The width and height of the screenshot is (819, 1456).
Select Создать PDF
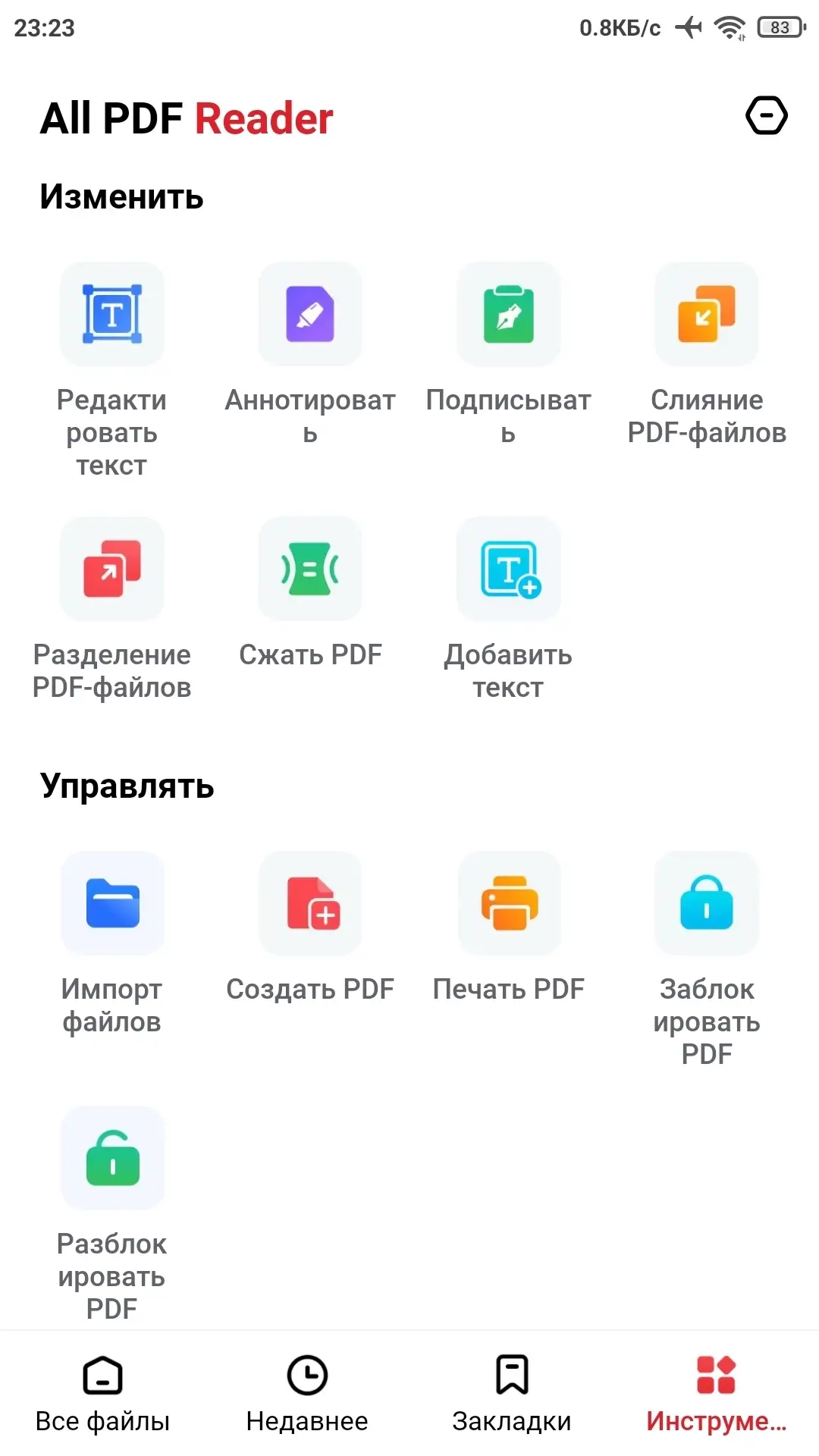coord(310,903)
